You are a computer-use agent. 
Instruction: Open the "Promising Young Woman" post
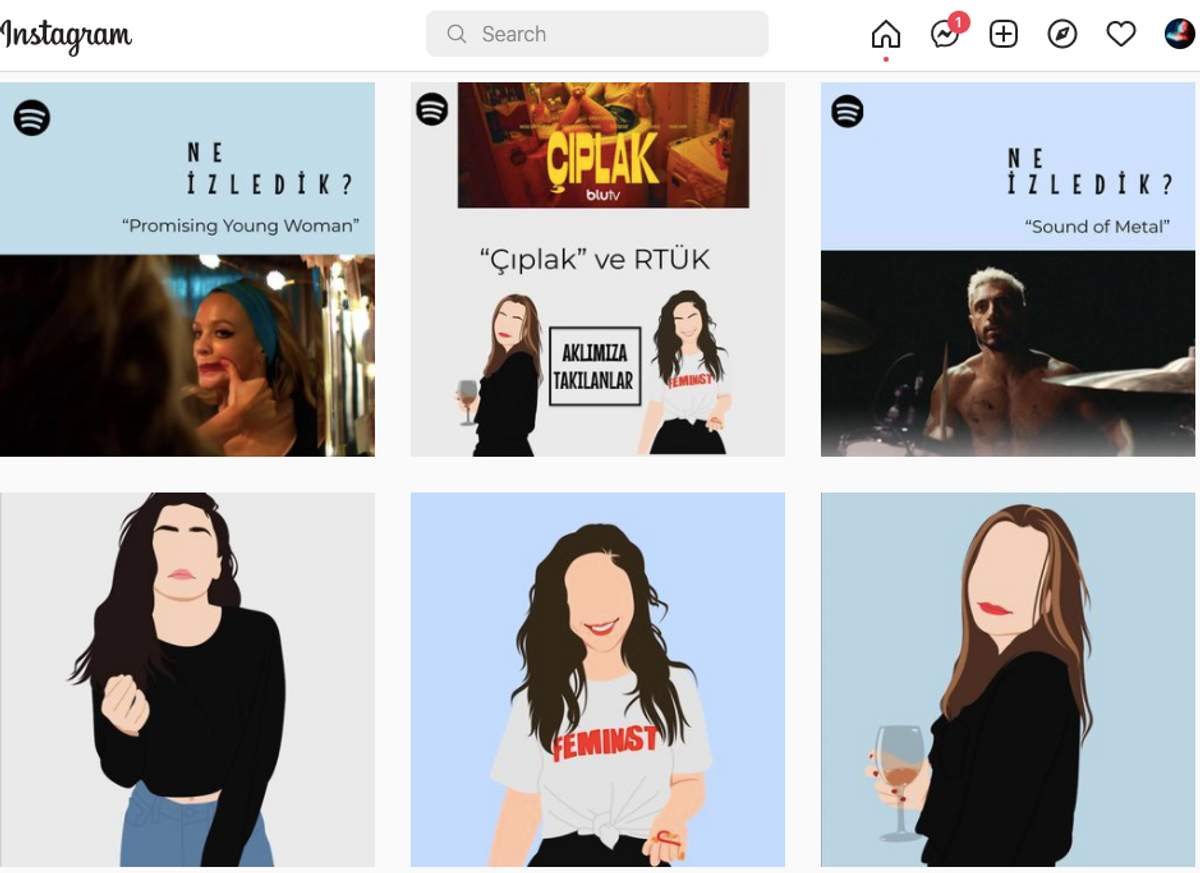click(187, 269)
